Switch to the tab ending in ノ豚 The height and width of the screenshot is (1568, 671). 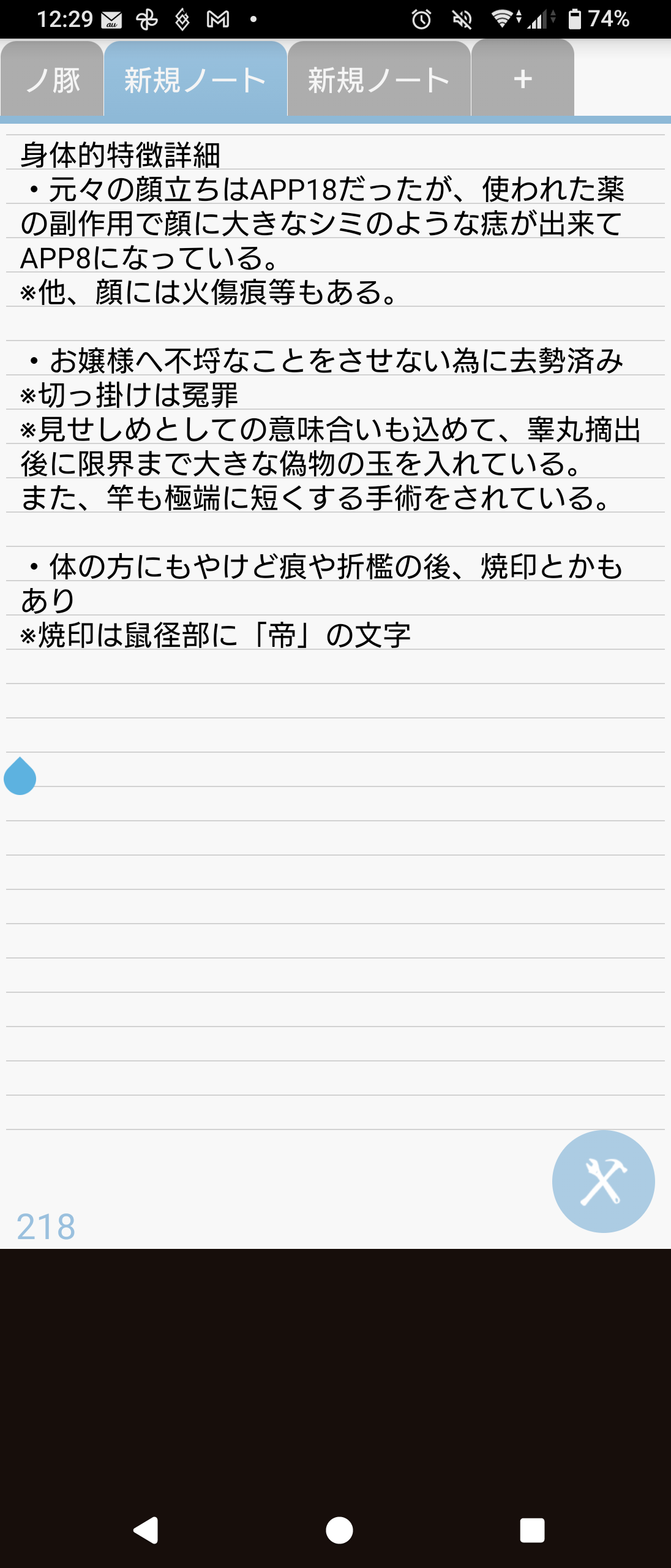point(53,80)
